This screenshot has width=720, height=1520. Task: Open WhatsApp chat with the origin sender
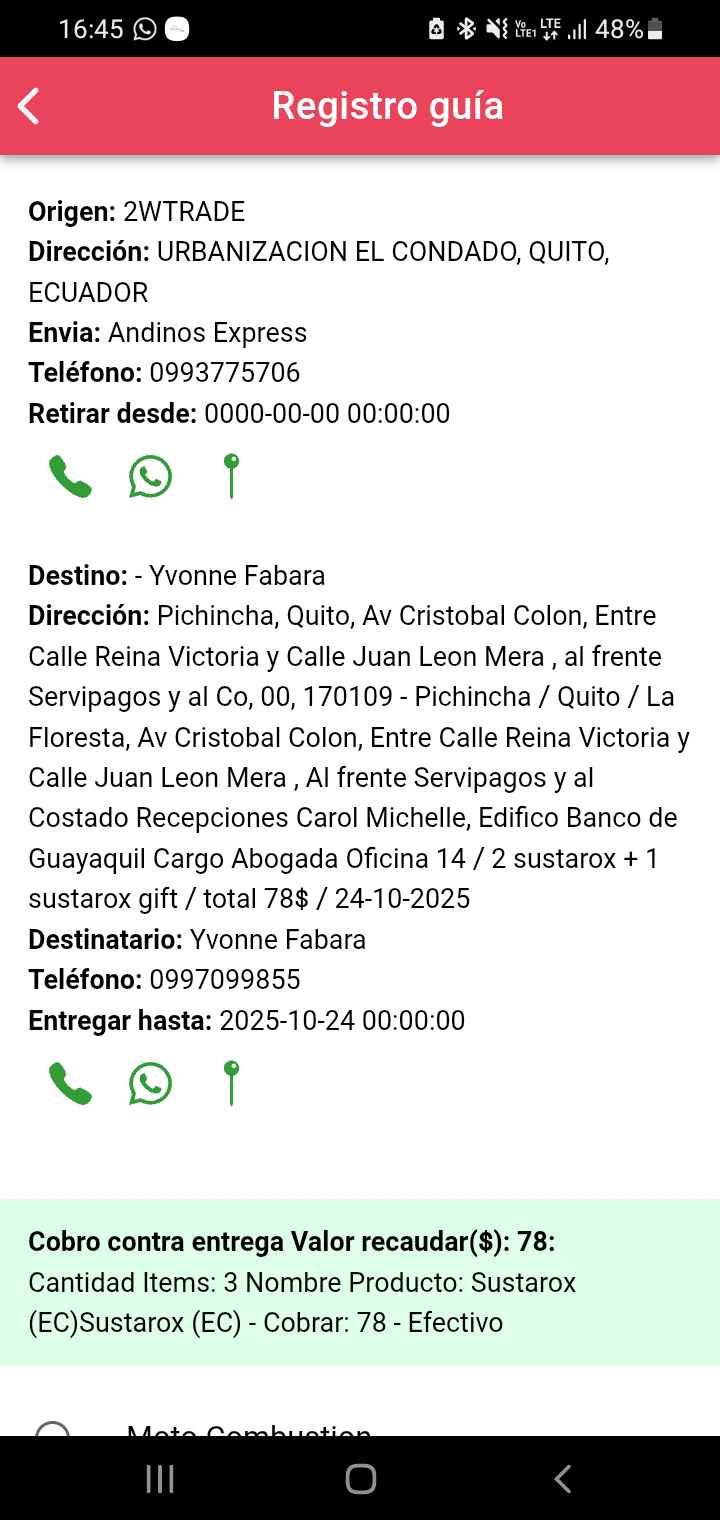[150, 476]
